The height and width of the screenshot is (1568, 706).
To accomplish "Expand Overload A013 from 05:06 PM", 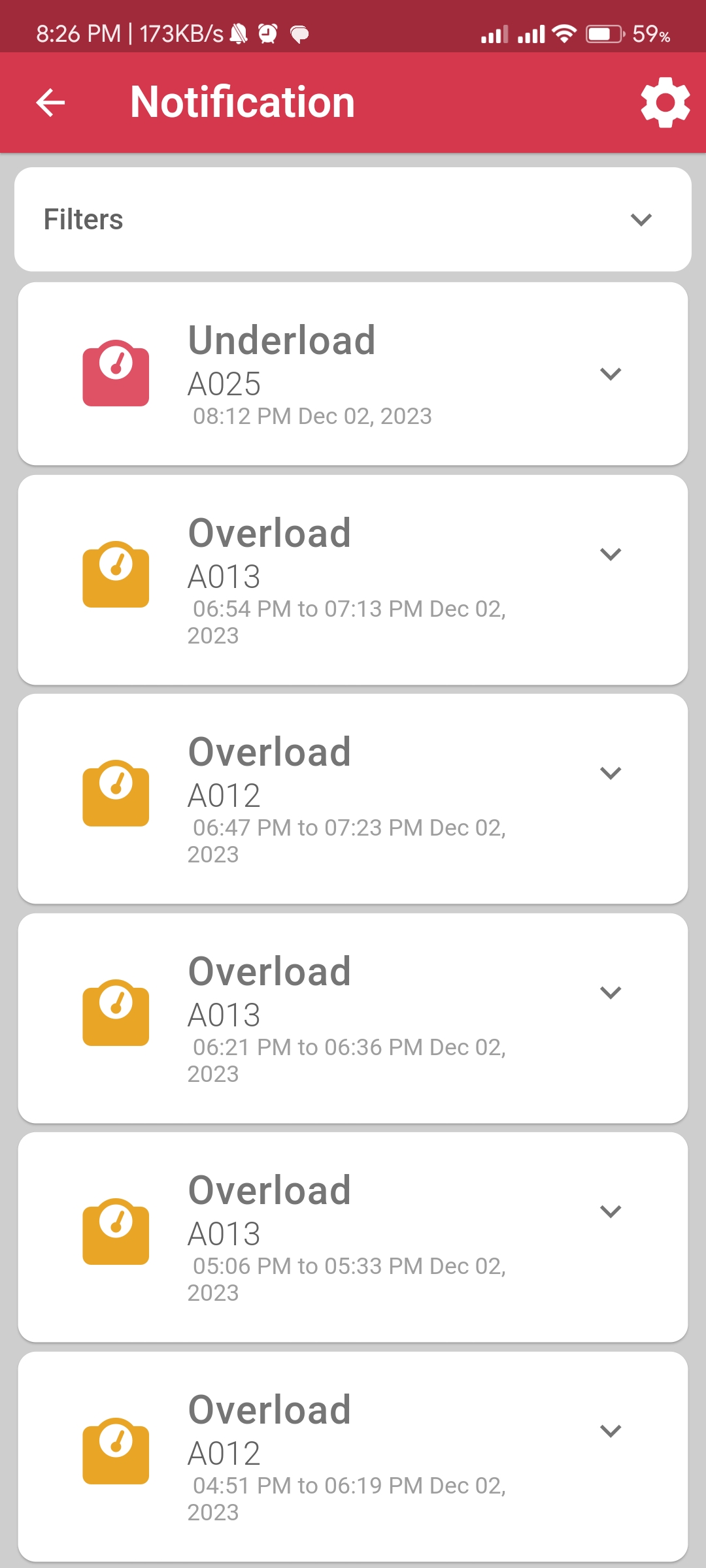I will 610,1211.
